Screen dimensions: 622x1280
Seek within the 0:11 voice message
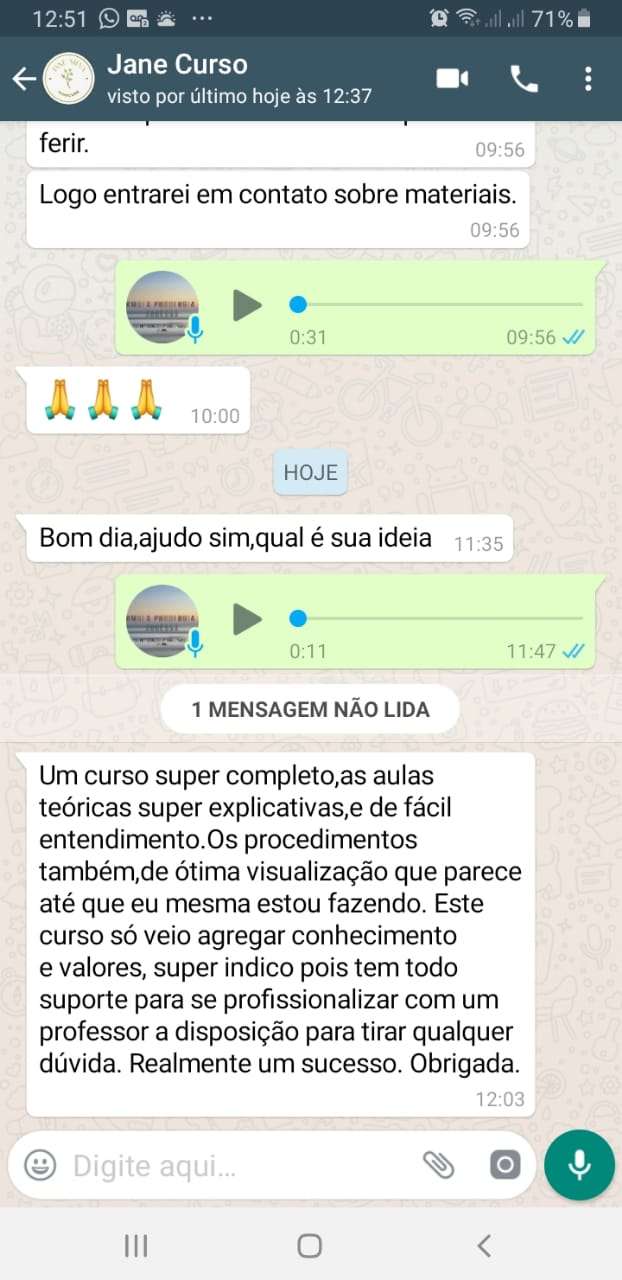tap(435, 619)
